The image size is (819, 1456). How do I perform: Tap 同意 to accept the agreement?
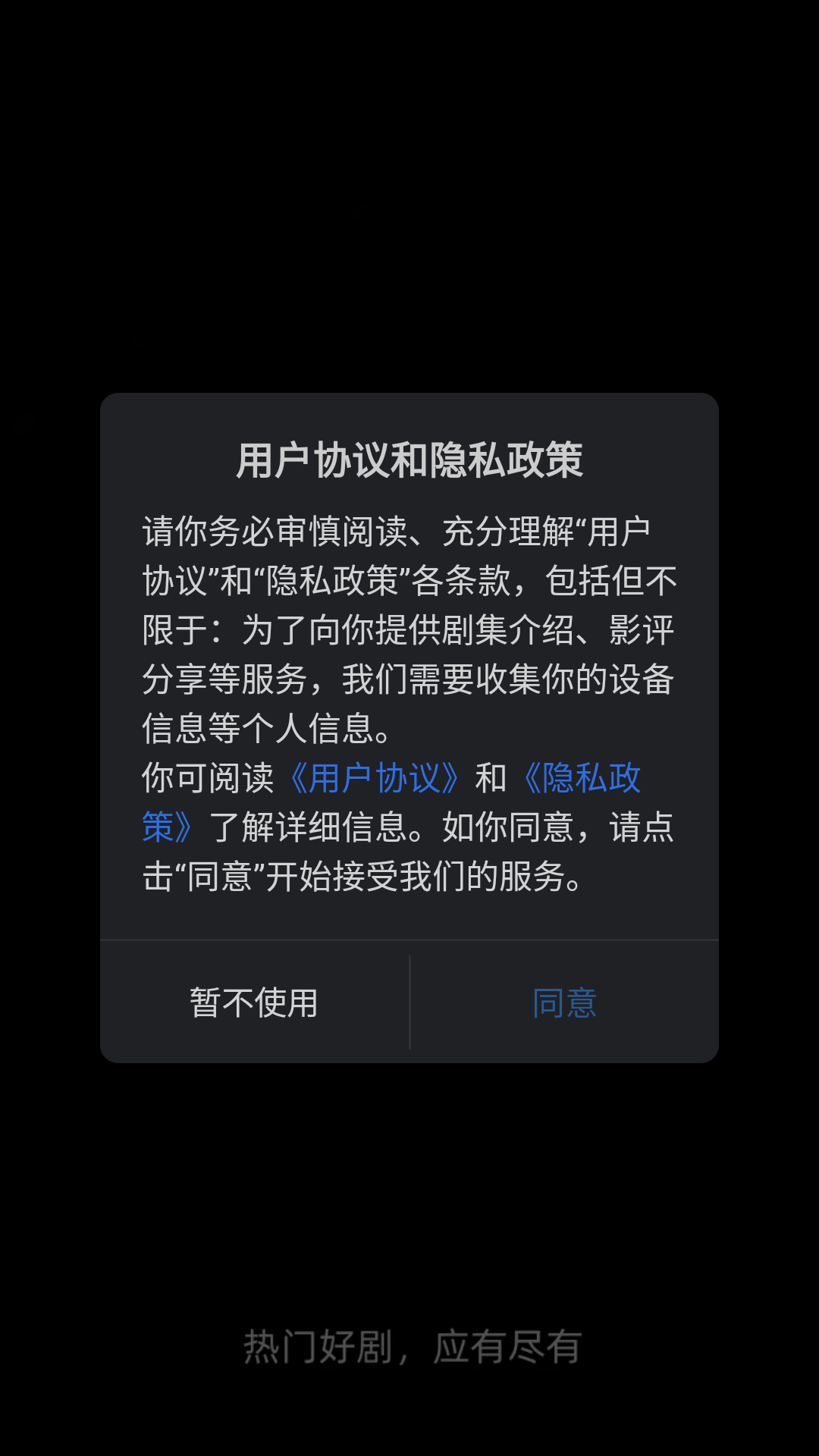click(564, 1003)
